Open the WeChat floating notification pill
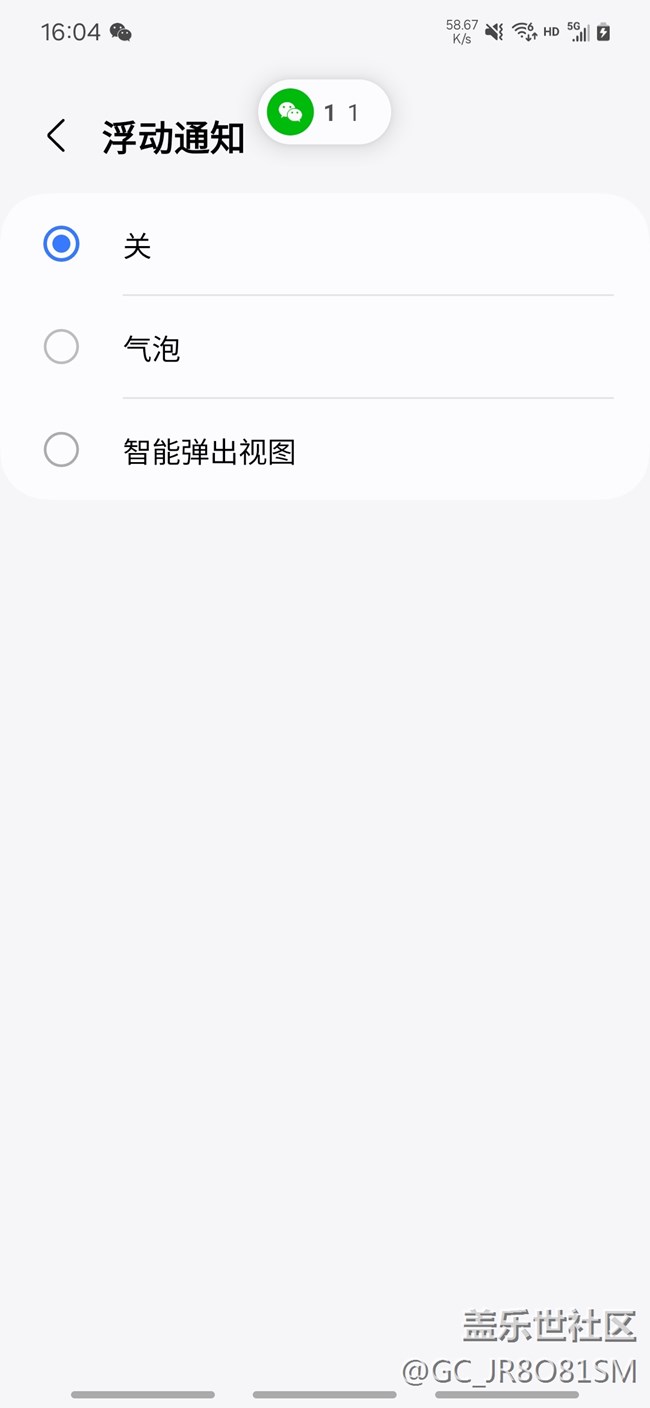The height and width of the screenshot is (1408, 650). coord(324,113)
